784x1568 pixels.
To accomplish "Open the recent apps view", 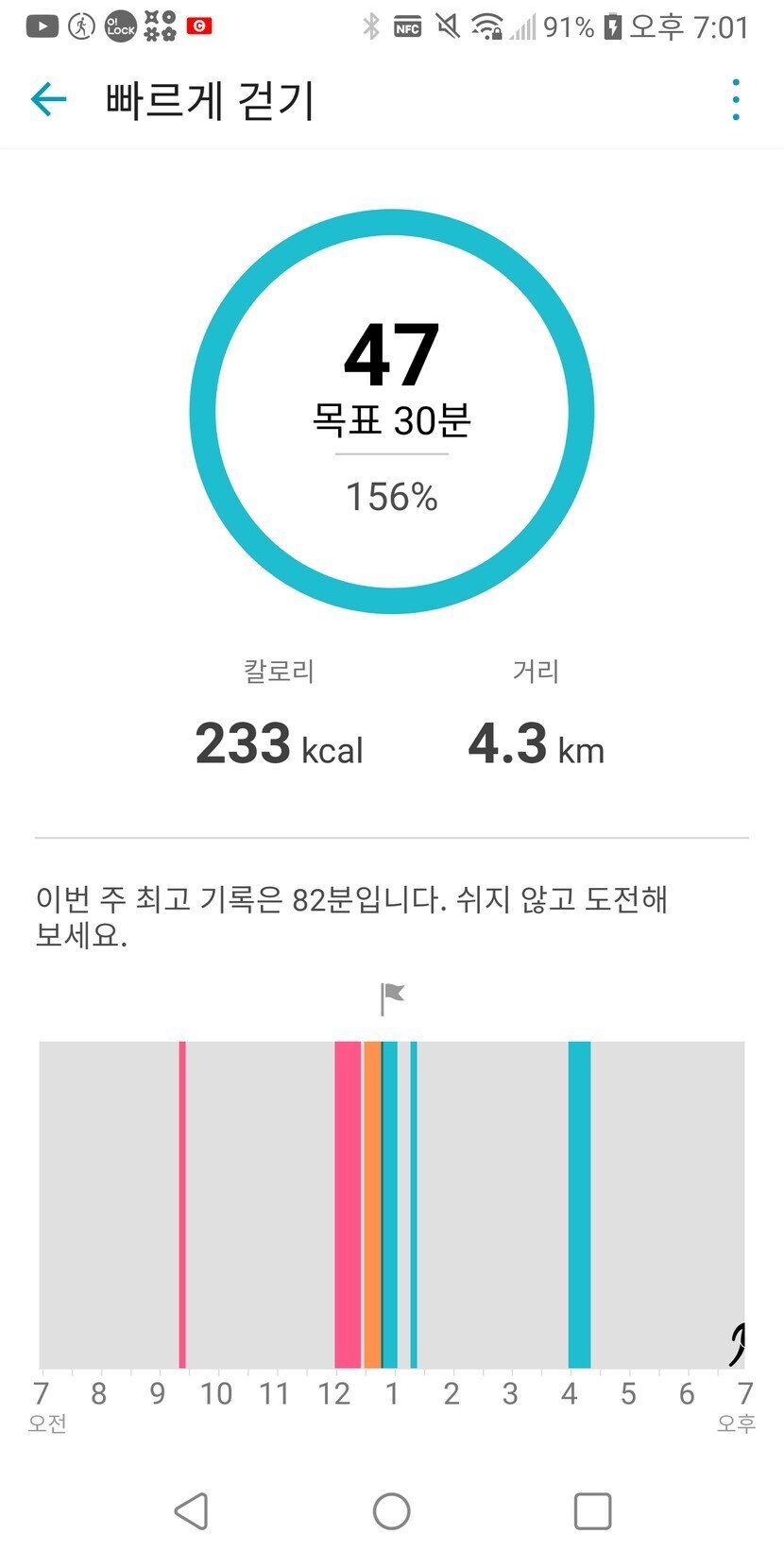I will click(x=592, y=1510).
